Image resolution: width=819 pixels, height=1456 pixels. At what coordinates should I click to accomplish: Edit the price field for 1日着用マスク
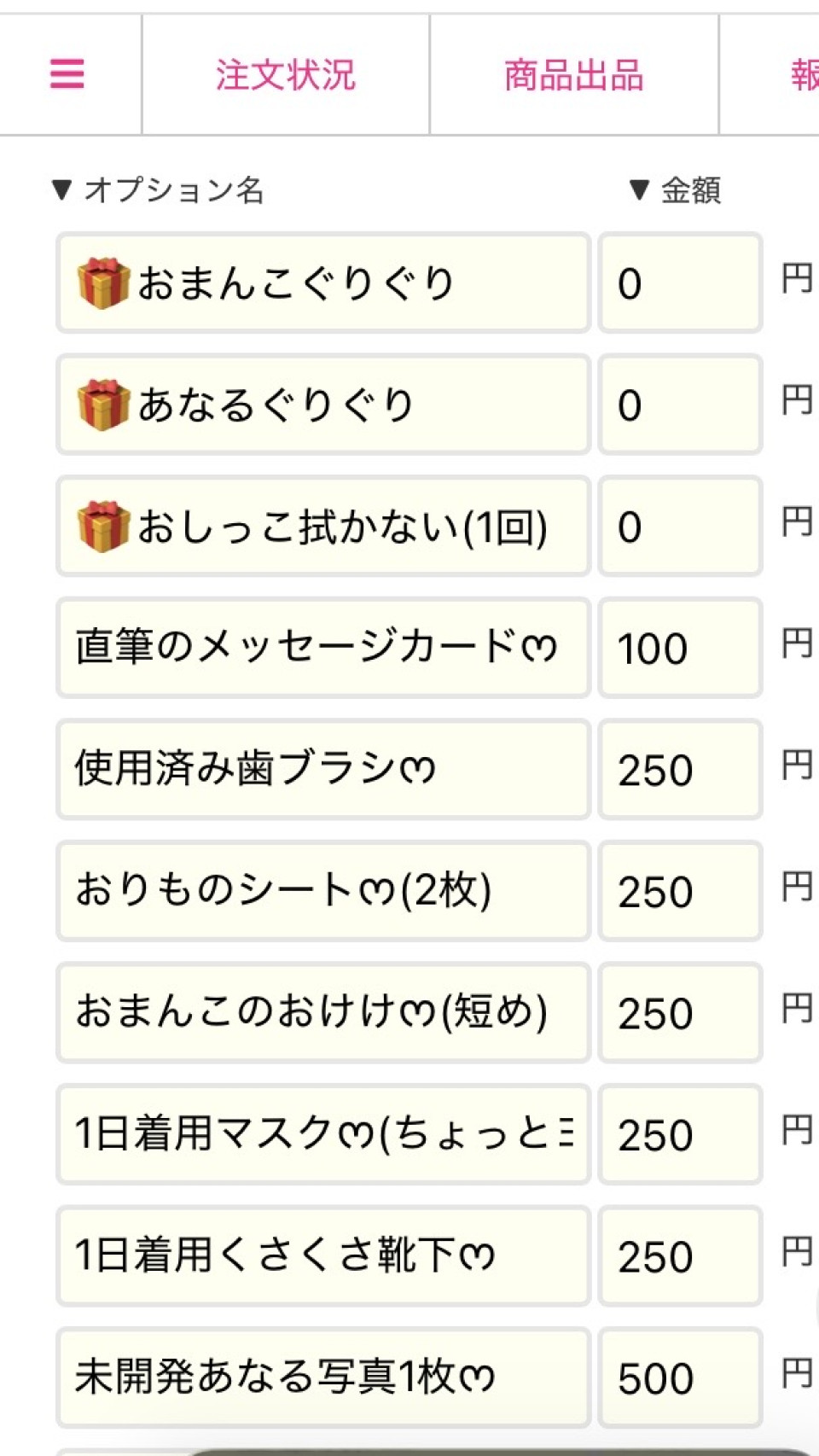pyautogui.click(x=679, y=1134)
